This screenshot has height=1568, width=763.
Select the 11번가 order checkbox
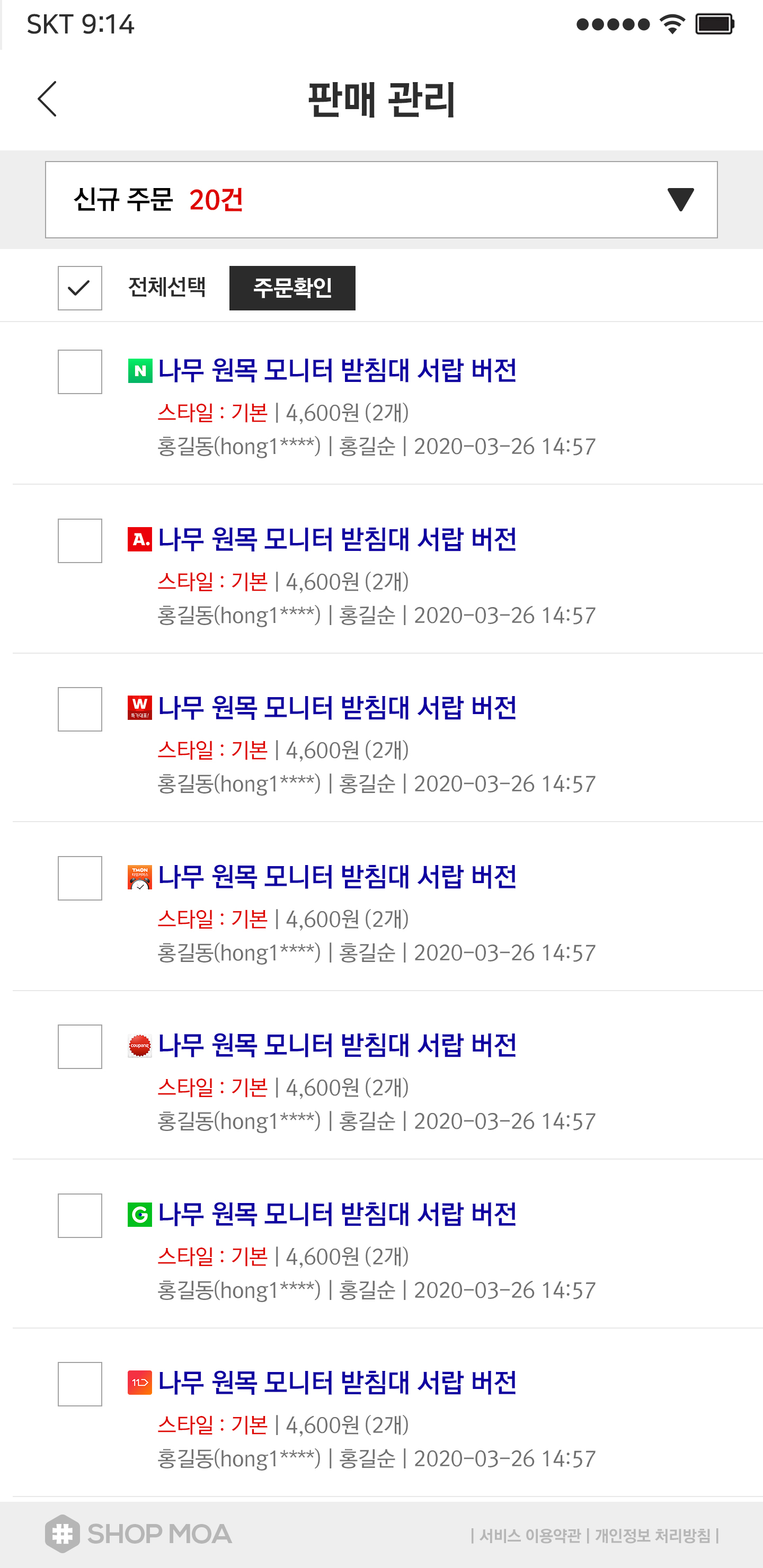click(80, 1384)
